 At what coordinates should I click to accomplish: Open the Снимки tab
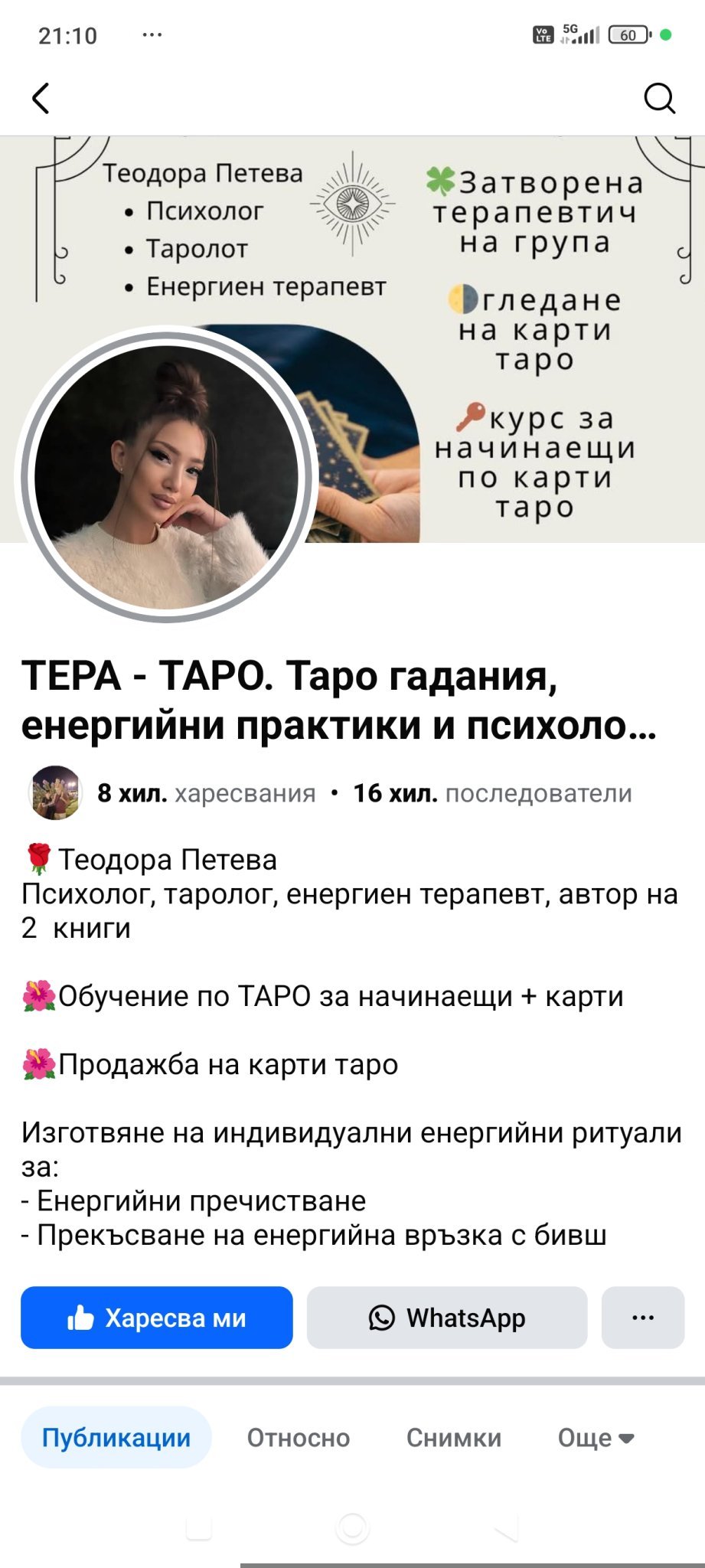(x=454, y=1437)
